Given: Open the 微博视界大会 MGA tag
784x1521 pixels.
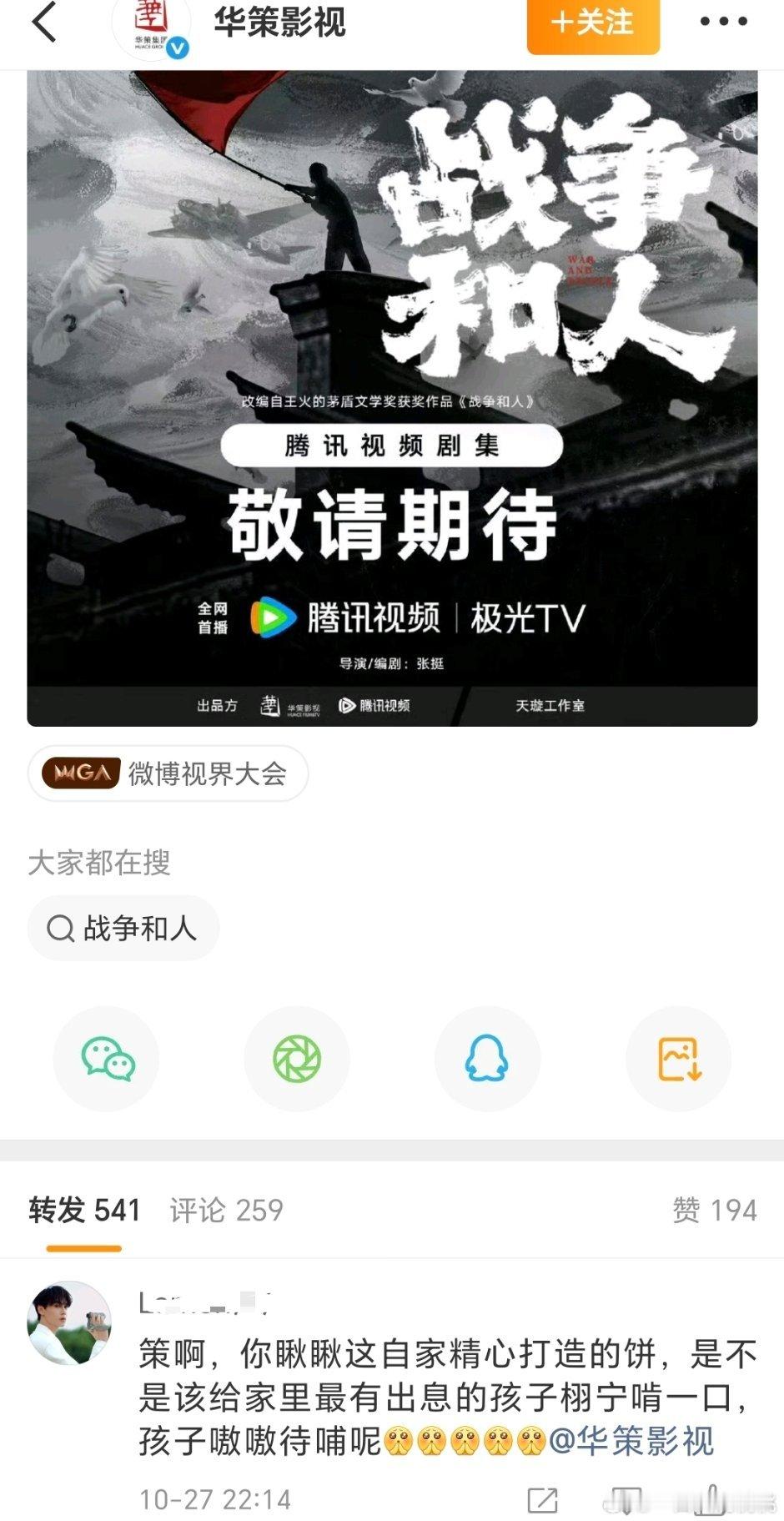Looking at the screenshot, I should [x=167, y=774].
